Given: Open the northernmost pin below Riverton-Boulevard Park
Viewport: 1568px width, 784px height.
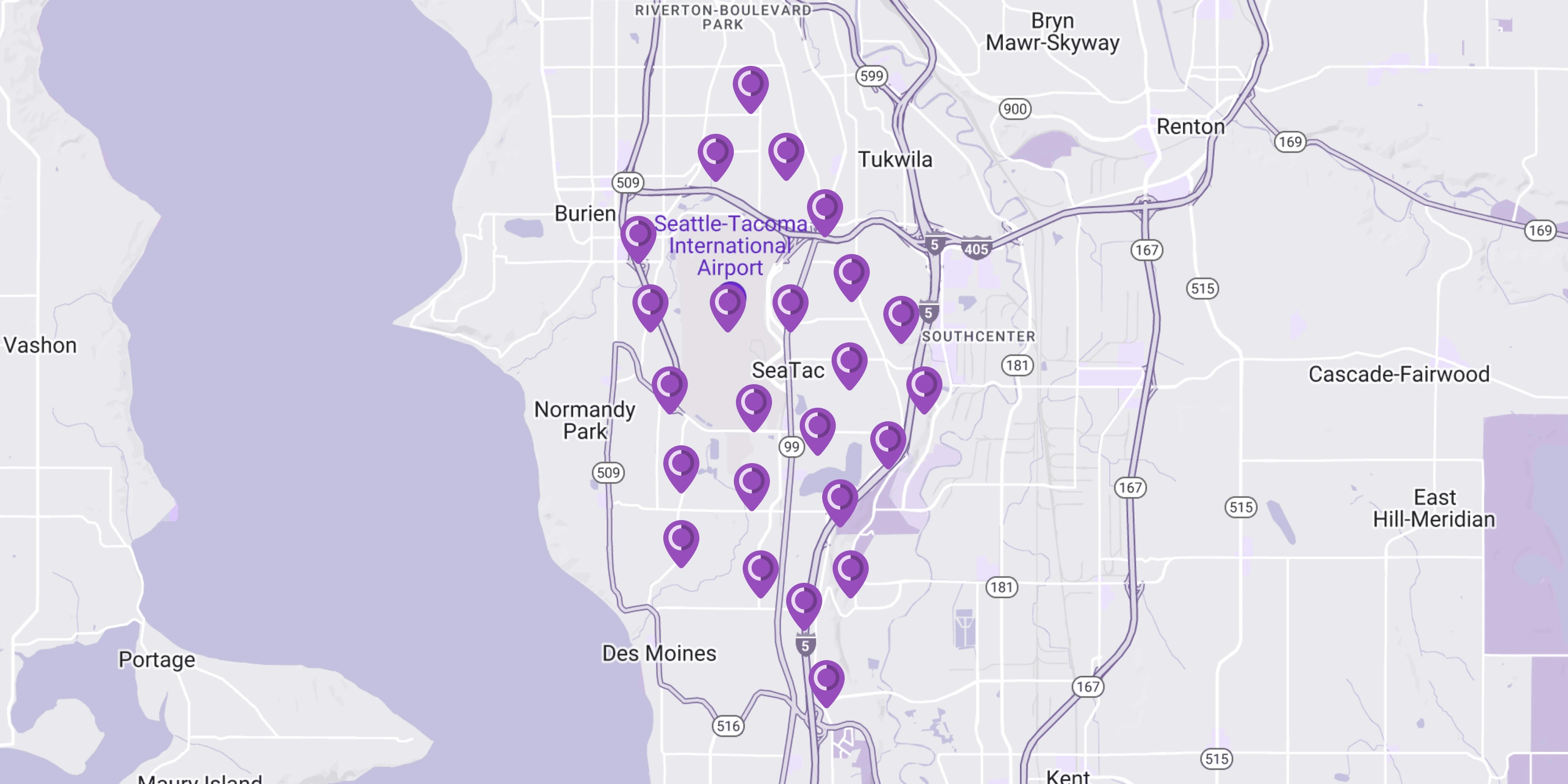Looking at the screenshot, I should pyautogui.click(x=751, y=88).
